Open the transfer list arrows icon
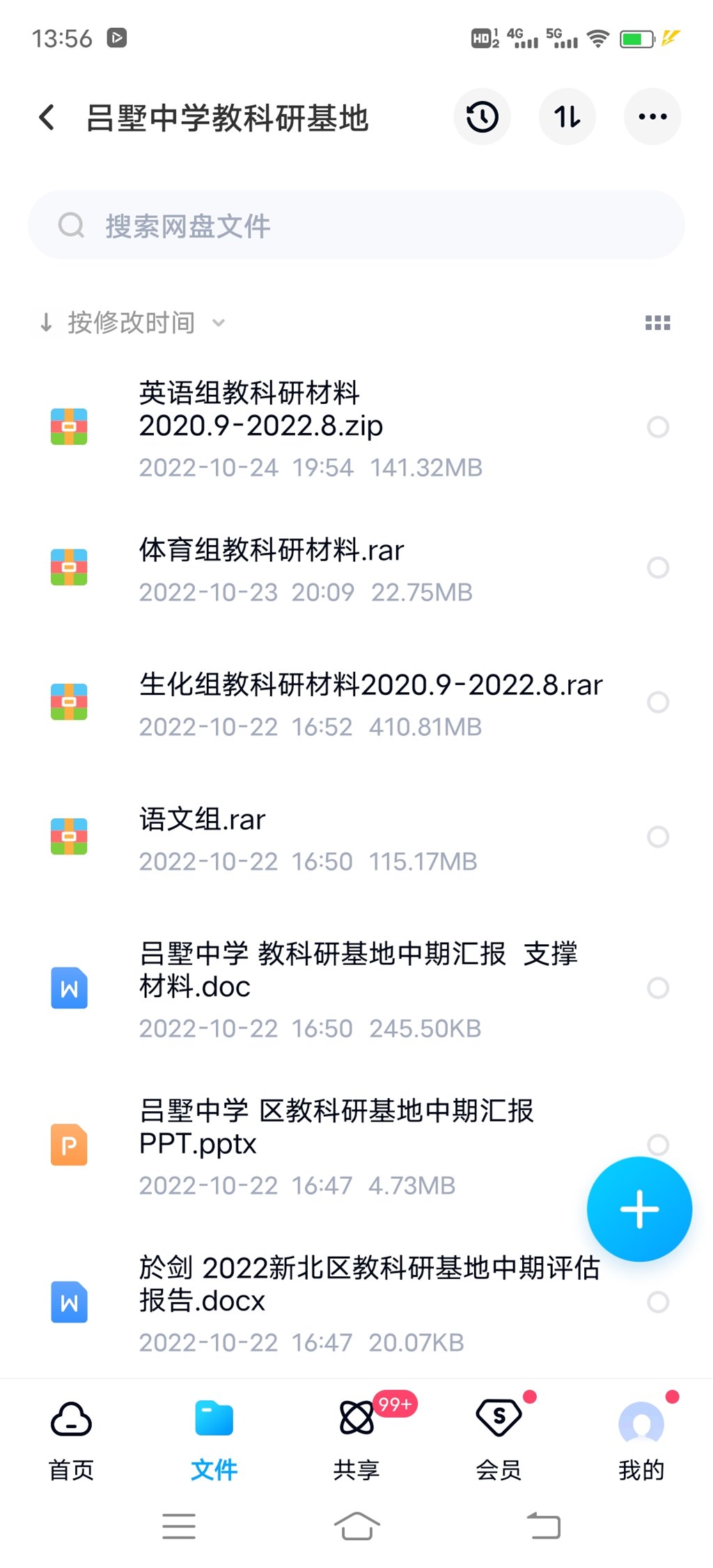 pos(567,117)
